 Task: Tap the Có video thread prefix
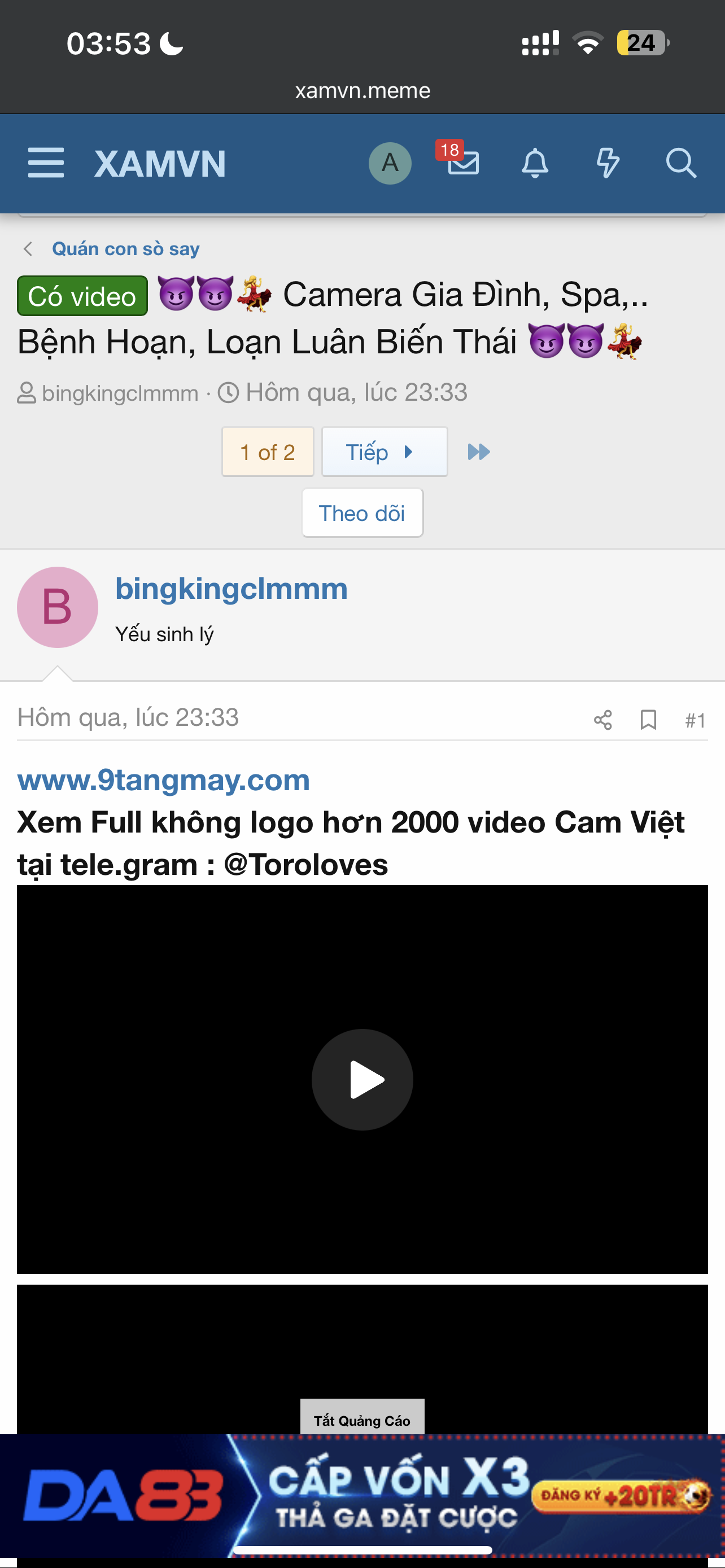click(x=82, y=296)
